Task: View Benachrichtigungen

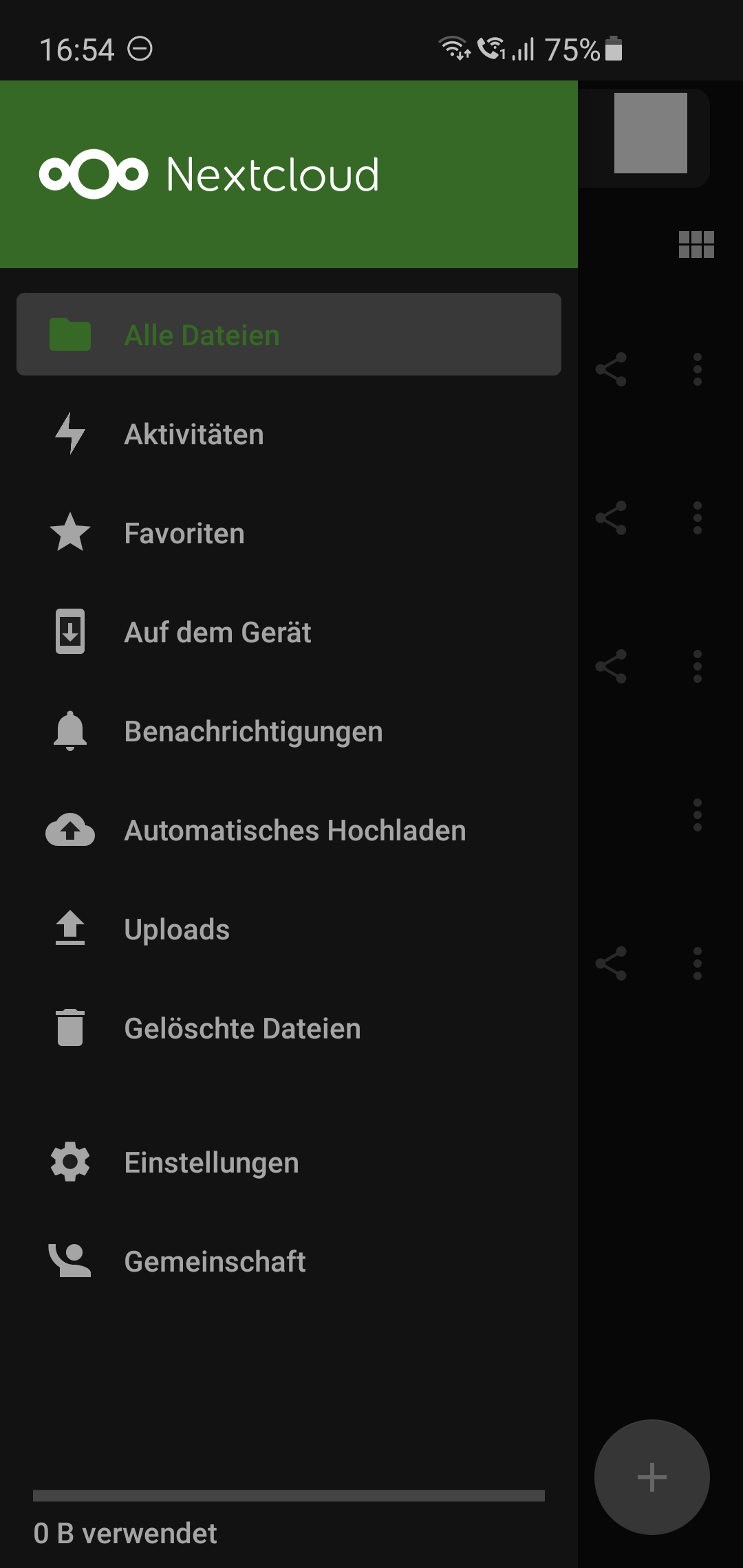Action: pos(289,731)
